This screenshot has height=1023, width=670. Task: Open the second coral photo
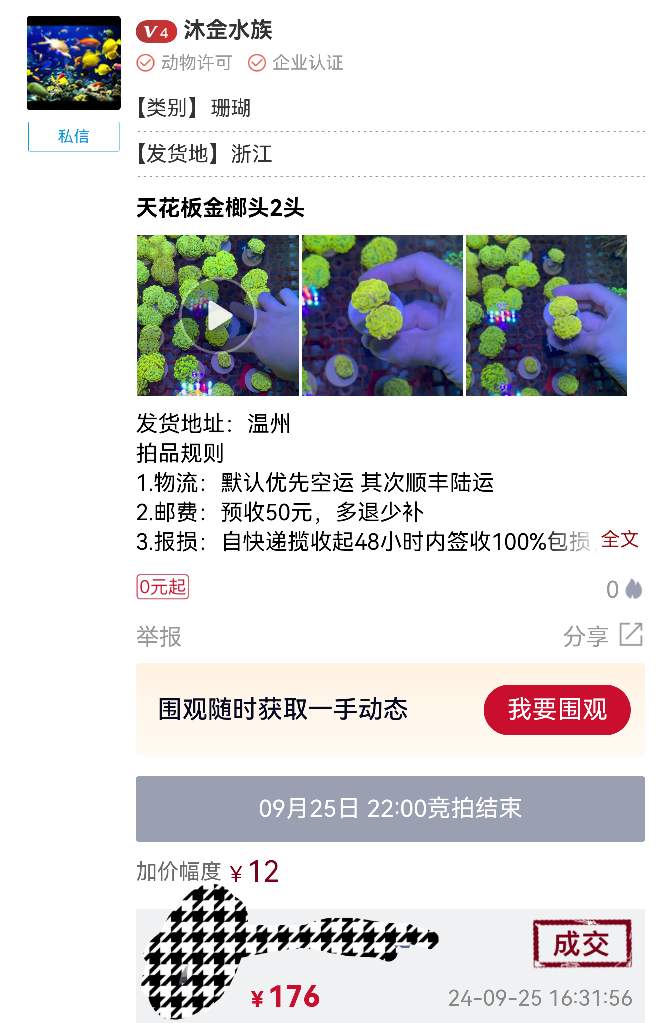pos(382,316)
